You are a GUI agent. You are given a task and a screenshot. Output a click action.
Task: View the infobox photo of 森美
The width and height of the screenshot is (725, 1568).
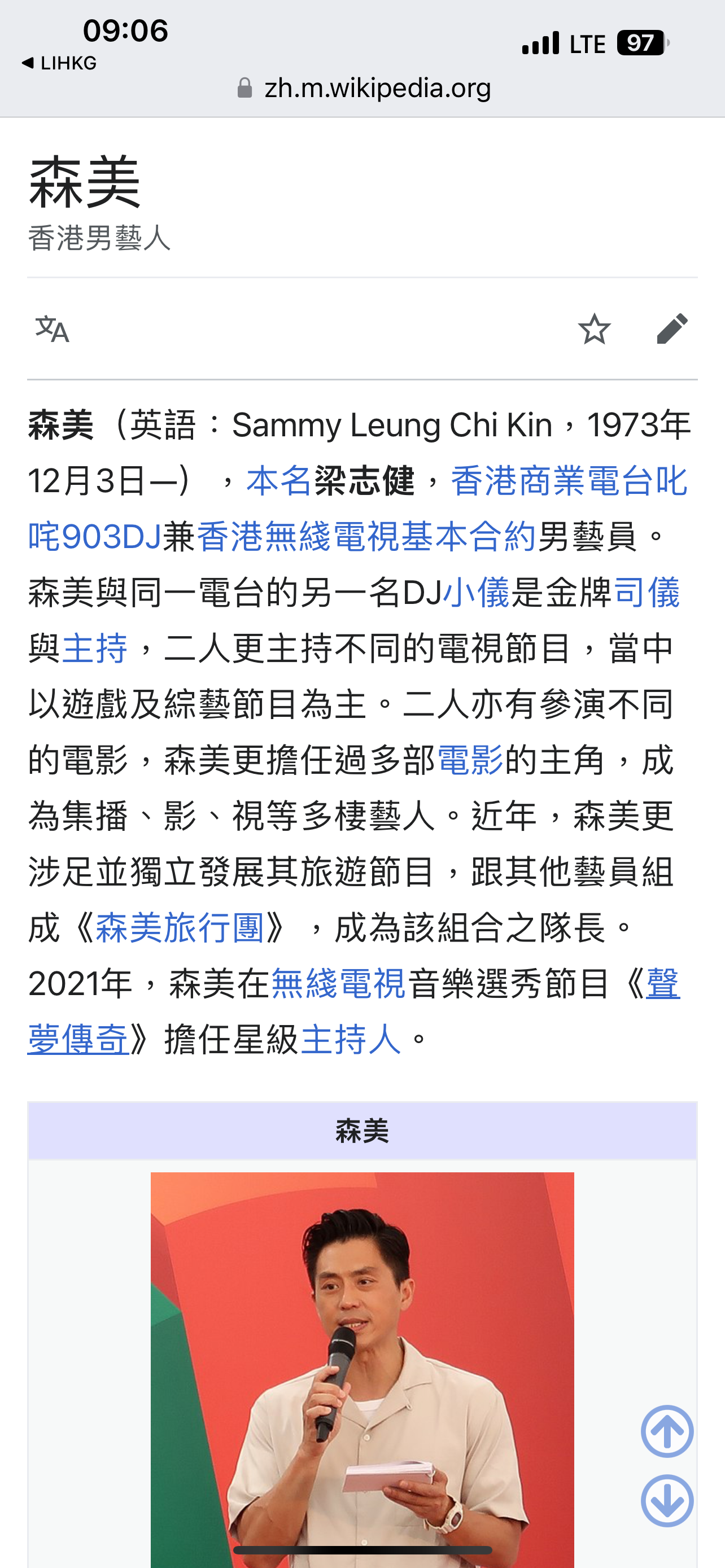pyautogui.click(x=362, y=1369)
